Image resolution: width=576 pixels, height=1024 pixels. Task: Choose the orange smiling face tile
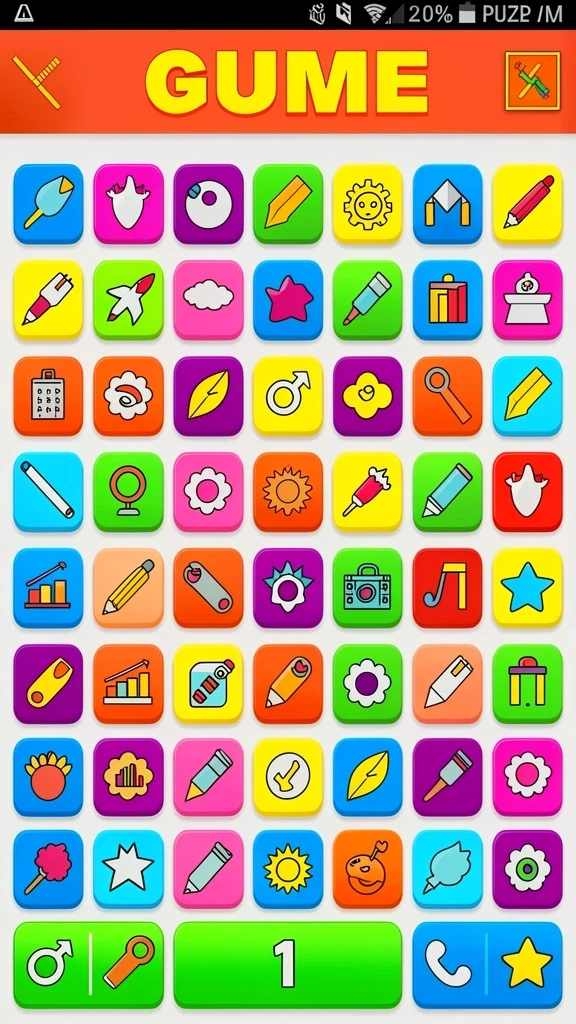tap(368, 869)
